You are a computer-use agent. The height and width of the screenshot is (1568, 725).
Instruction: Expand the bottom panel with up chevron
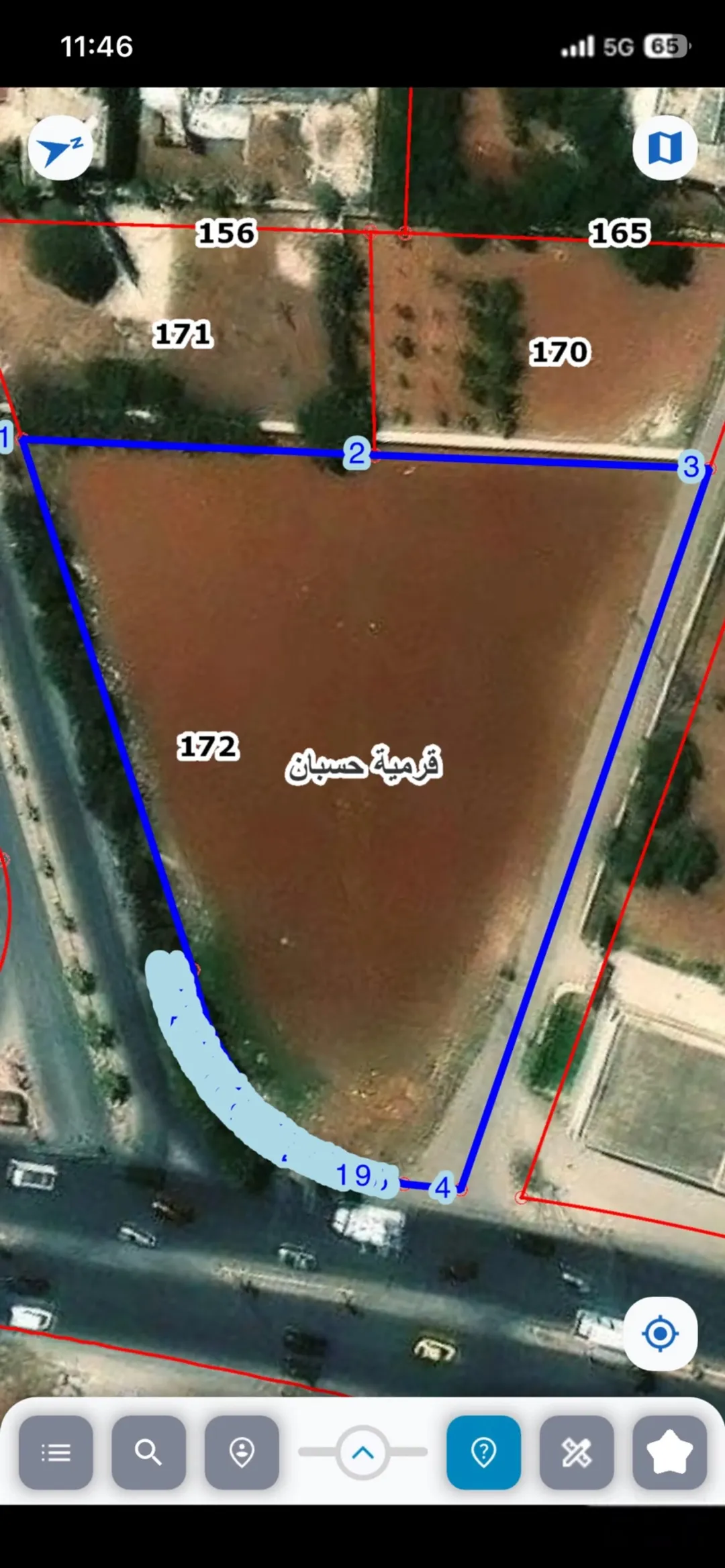coord(362,1453)
